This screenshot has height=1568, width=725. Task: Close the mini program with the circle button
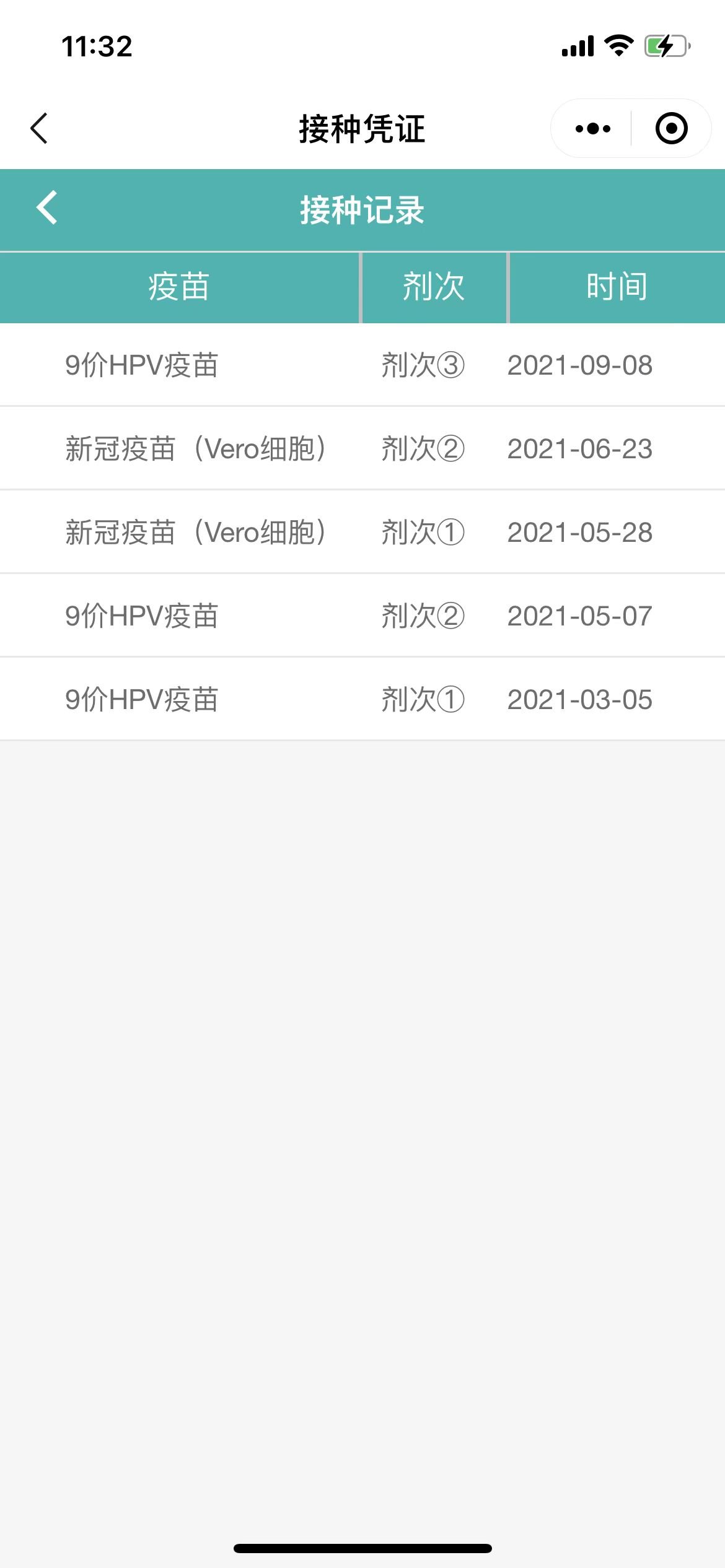(x=671, y=128)
